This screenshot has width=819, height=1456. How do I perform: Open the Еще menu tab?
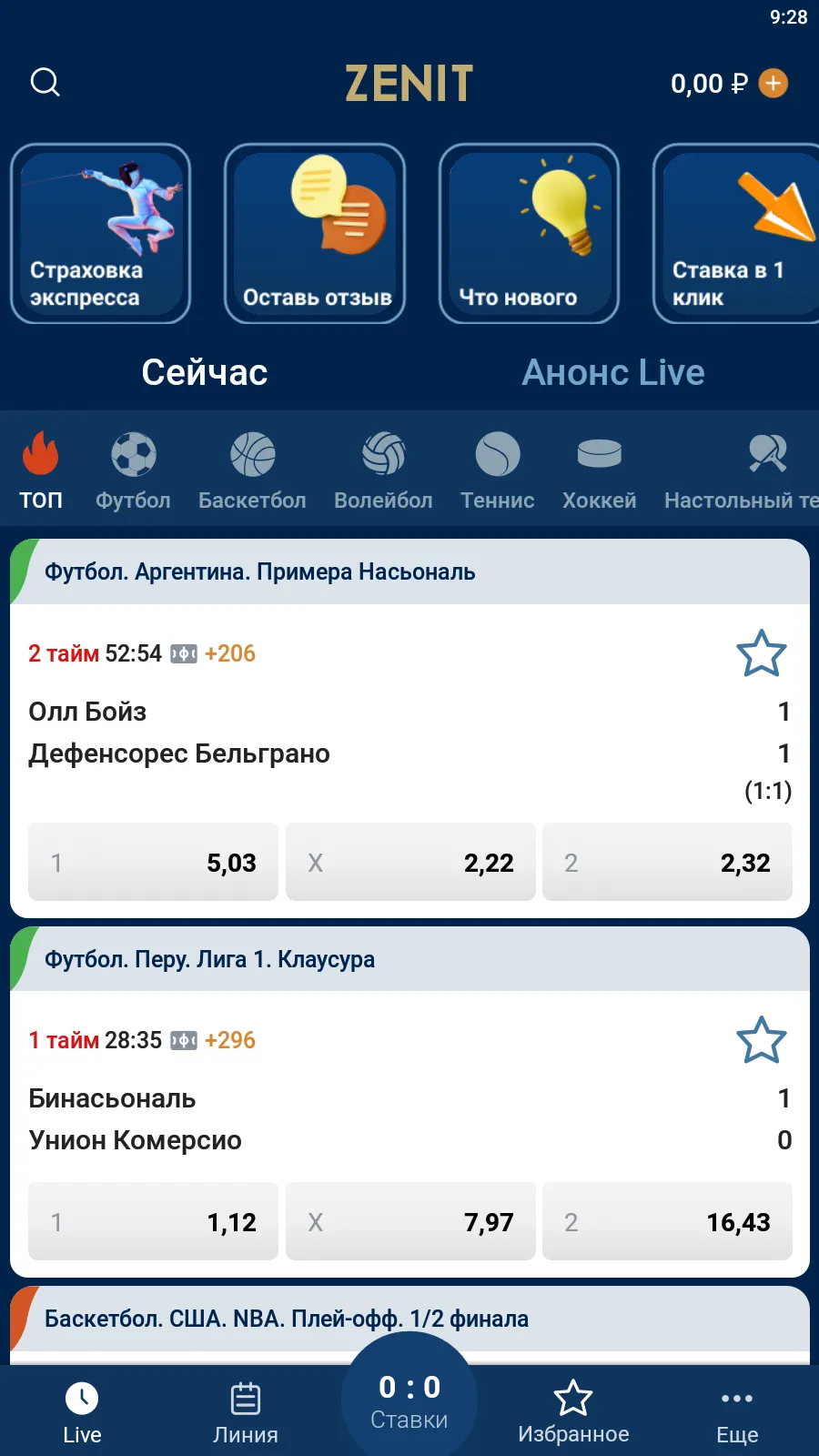(x=737, y=1412)
